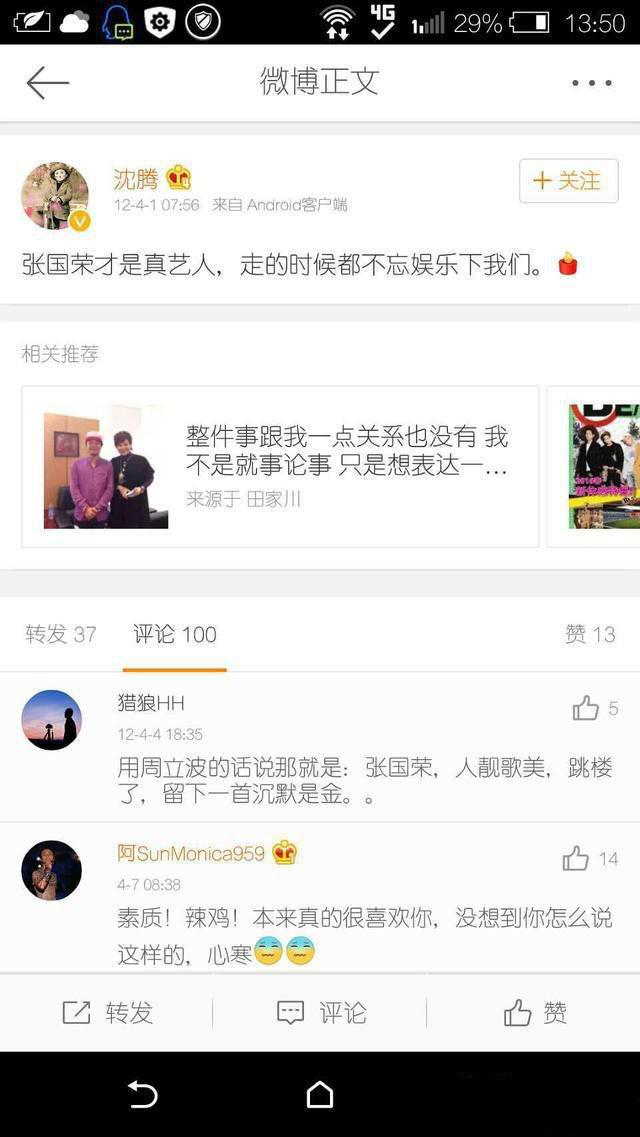640x1137 pixels.
Task: Open the recommended post from 田家川
Action: click(x=280, y=466)
